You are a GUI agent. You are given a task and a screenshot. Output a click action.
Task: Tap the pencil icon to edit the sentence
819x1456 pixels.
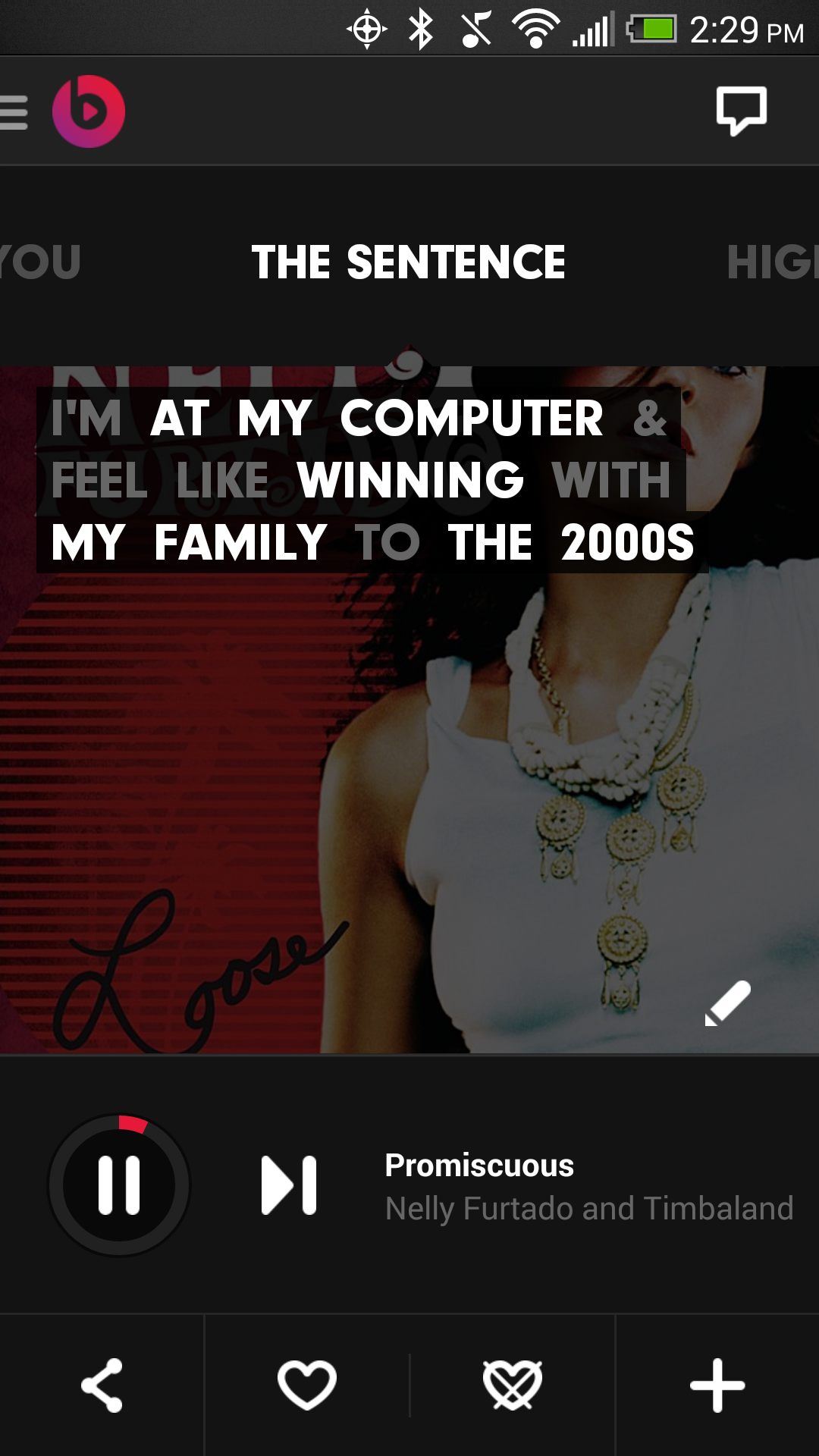point(726,1003)
